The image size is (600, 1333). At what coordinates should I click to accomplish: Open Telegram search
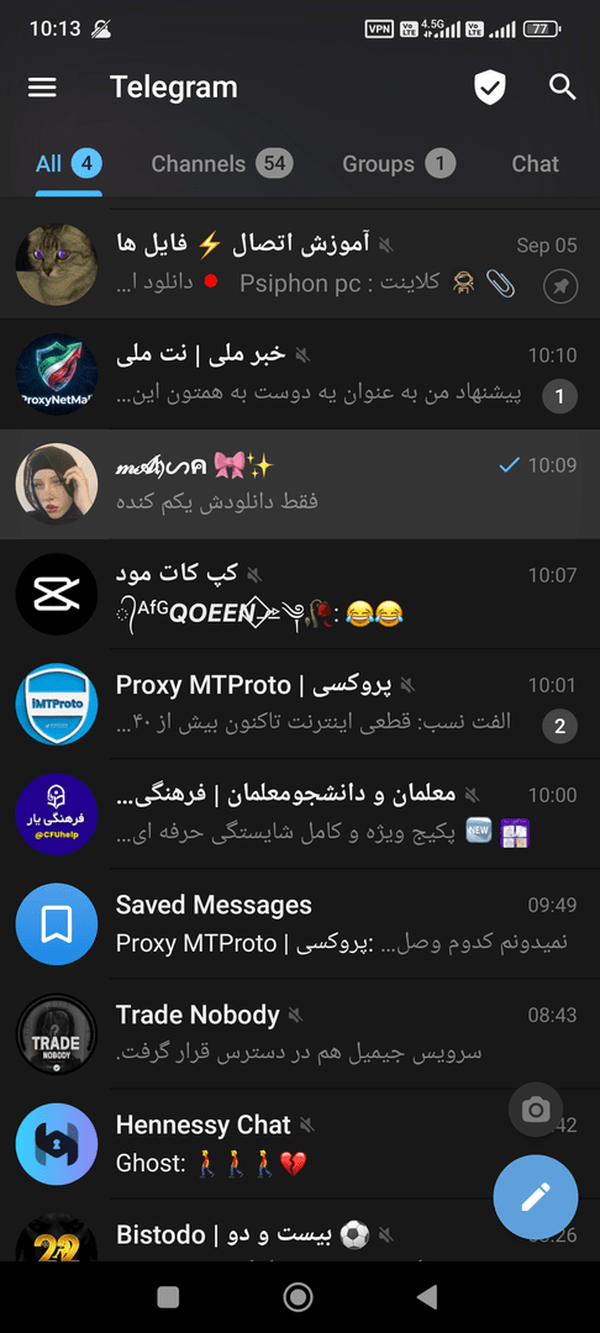click(x=563, y=88)
